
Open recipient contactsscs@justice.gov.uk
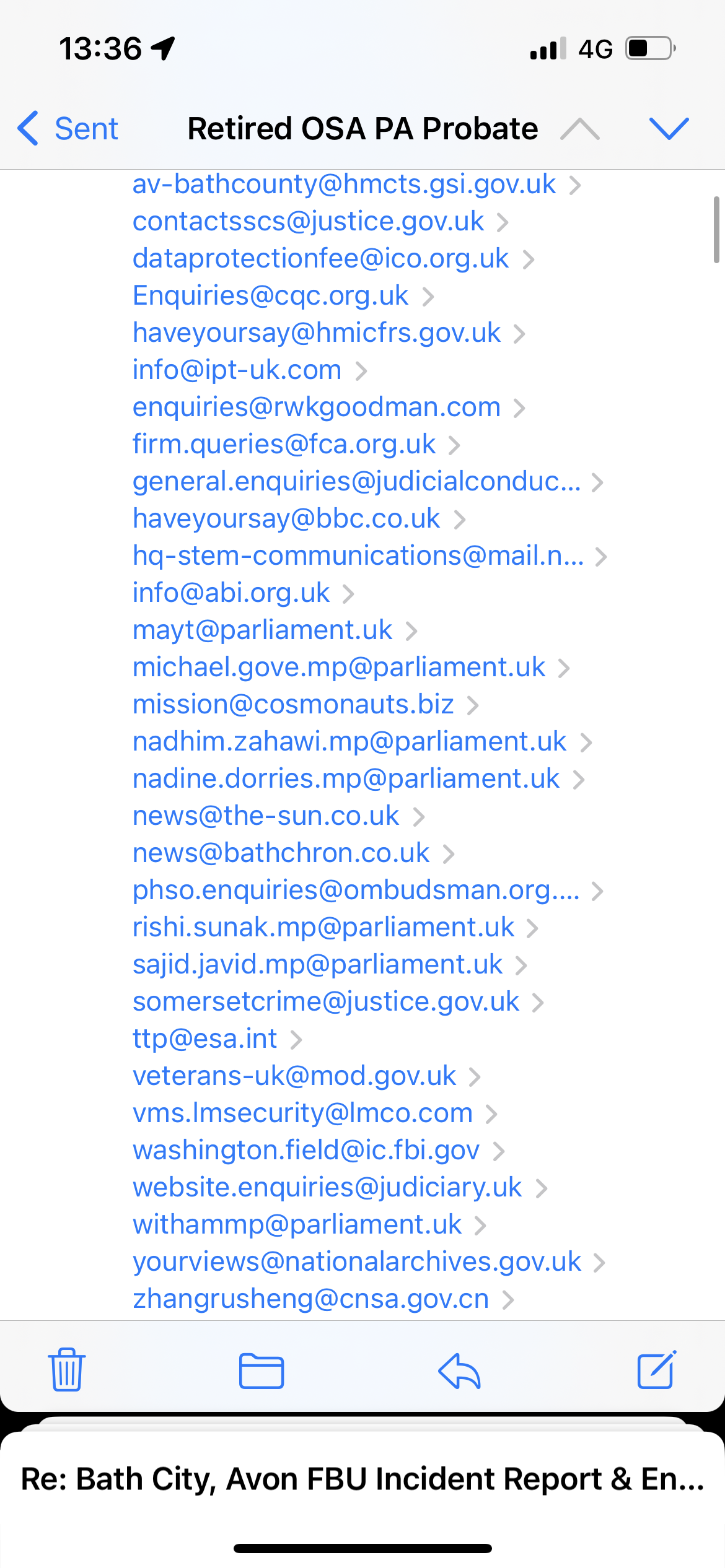point(308,222)
